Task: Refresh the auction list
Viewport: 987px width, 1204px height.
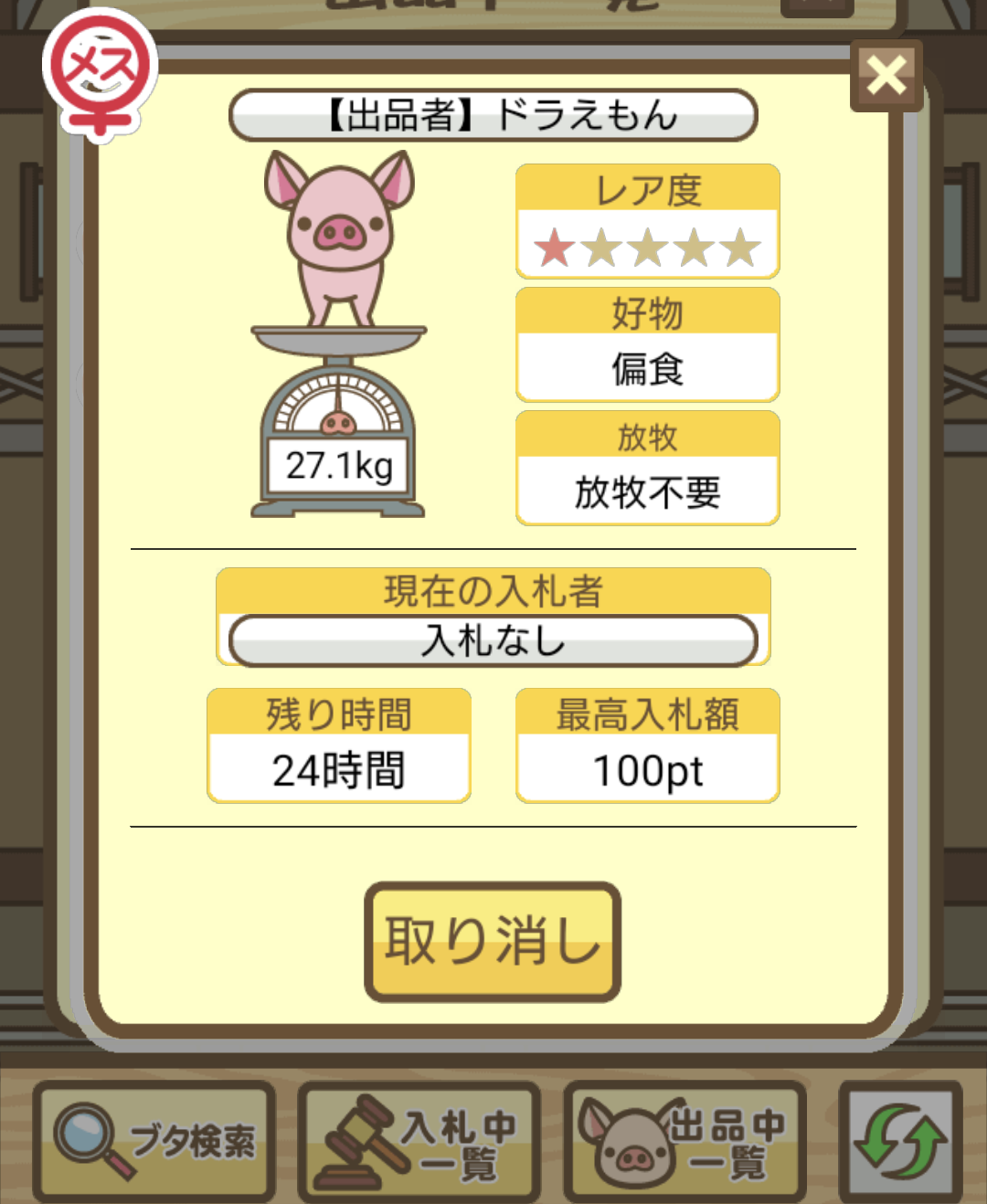Action: click(900, 1141)
